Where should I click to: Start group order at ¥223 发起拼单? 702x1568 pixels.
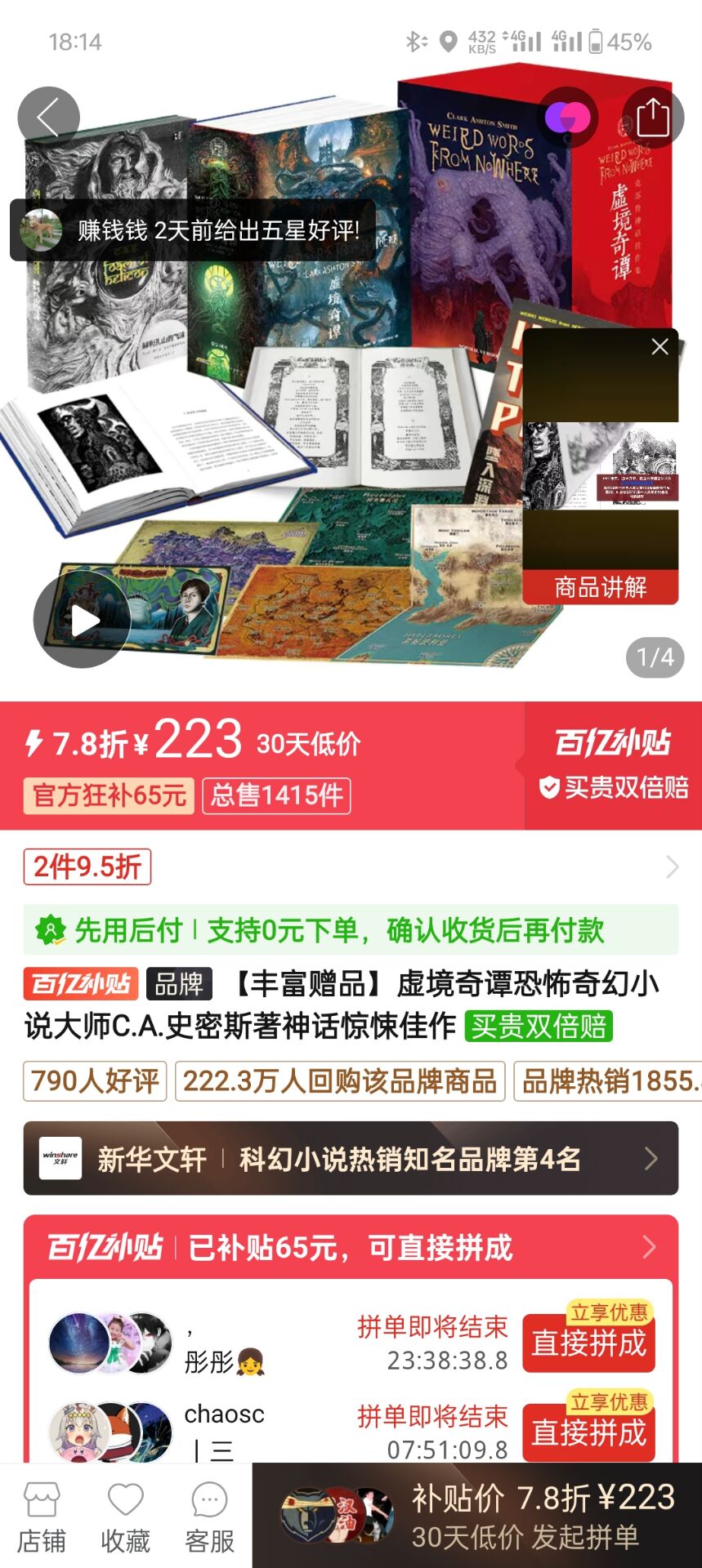[523, 1516]
